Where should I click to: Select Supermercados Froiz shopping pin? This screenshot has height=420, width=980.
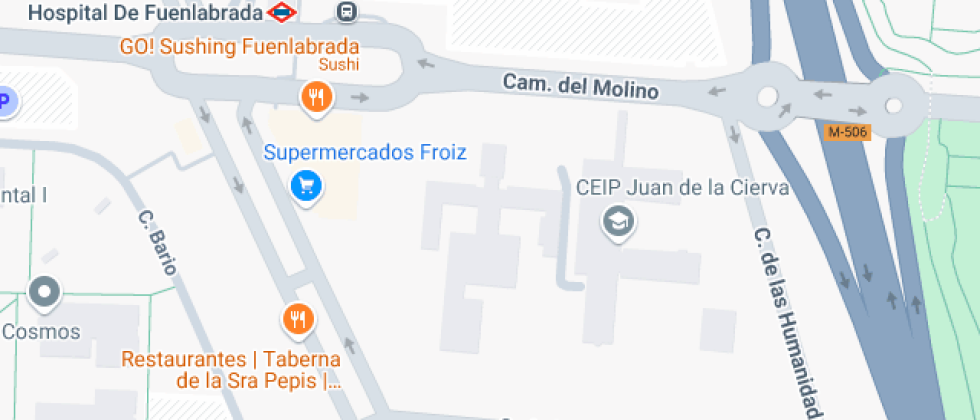[306, 185]
